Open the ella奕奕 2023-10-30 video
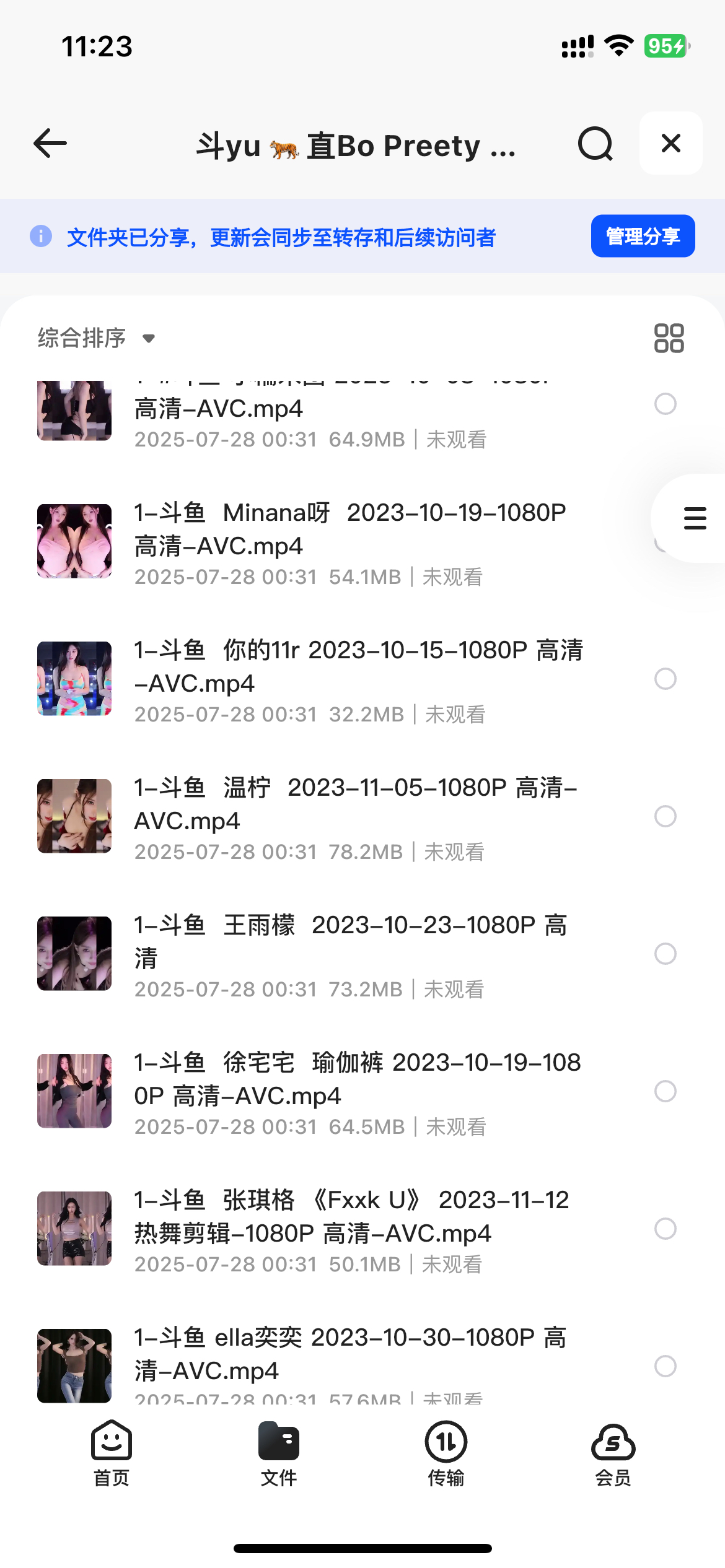The image size is (725, 1568). (x=350, y=1354)
